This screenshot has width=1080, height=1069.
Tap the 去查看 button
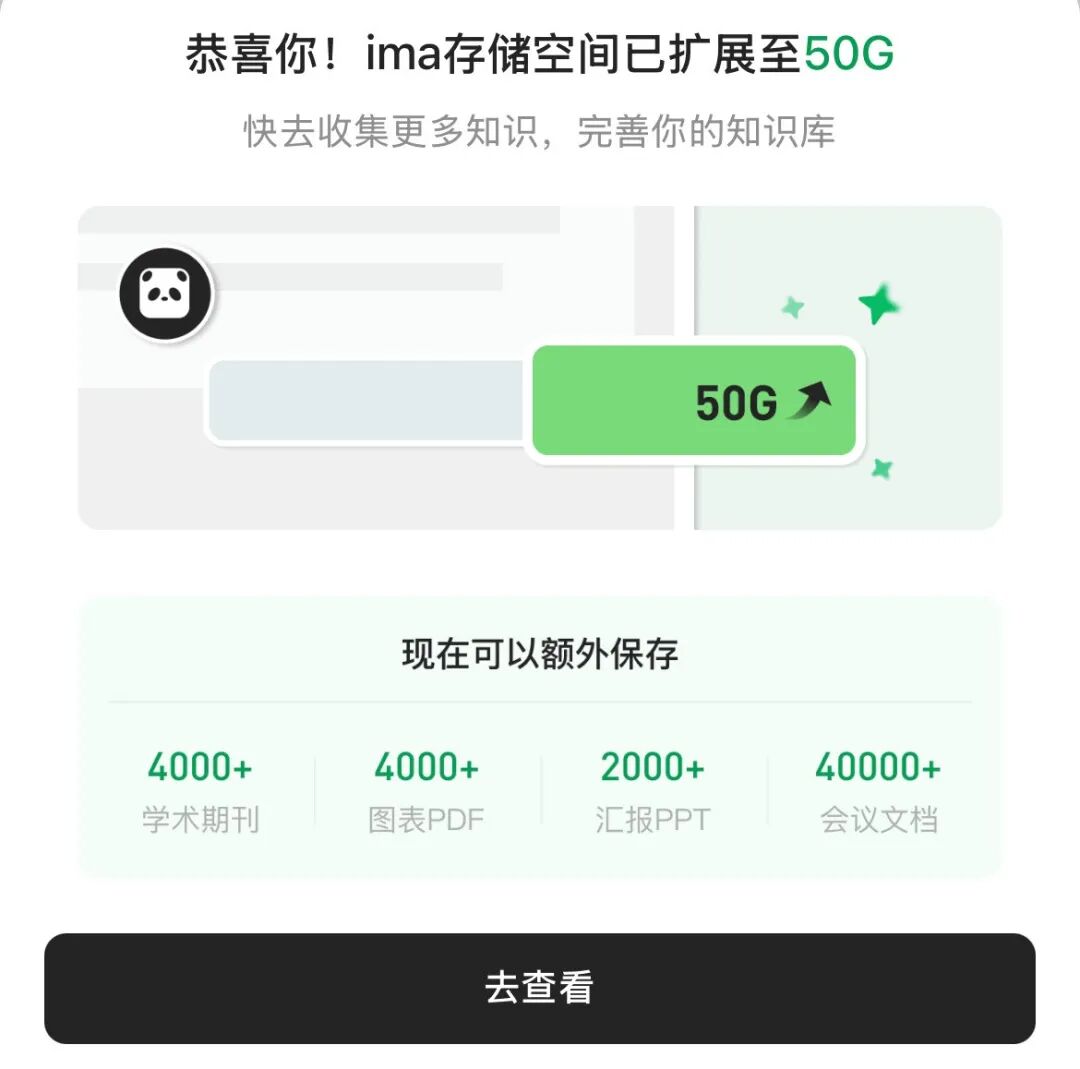pos(539,987)
